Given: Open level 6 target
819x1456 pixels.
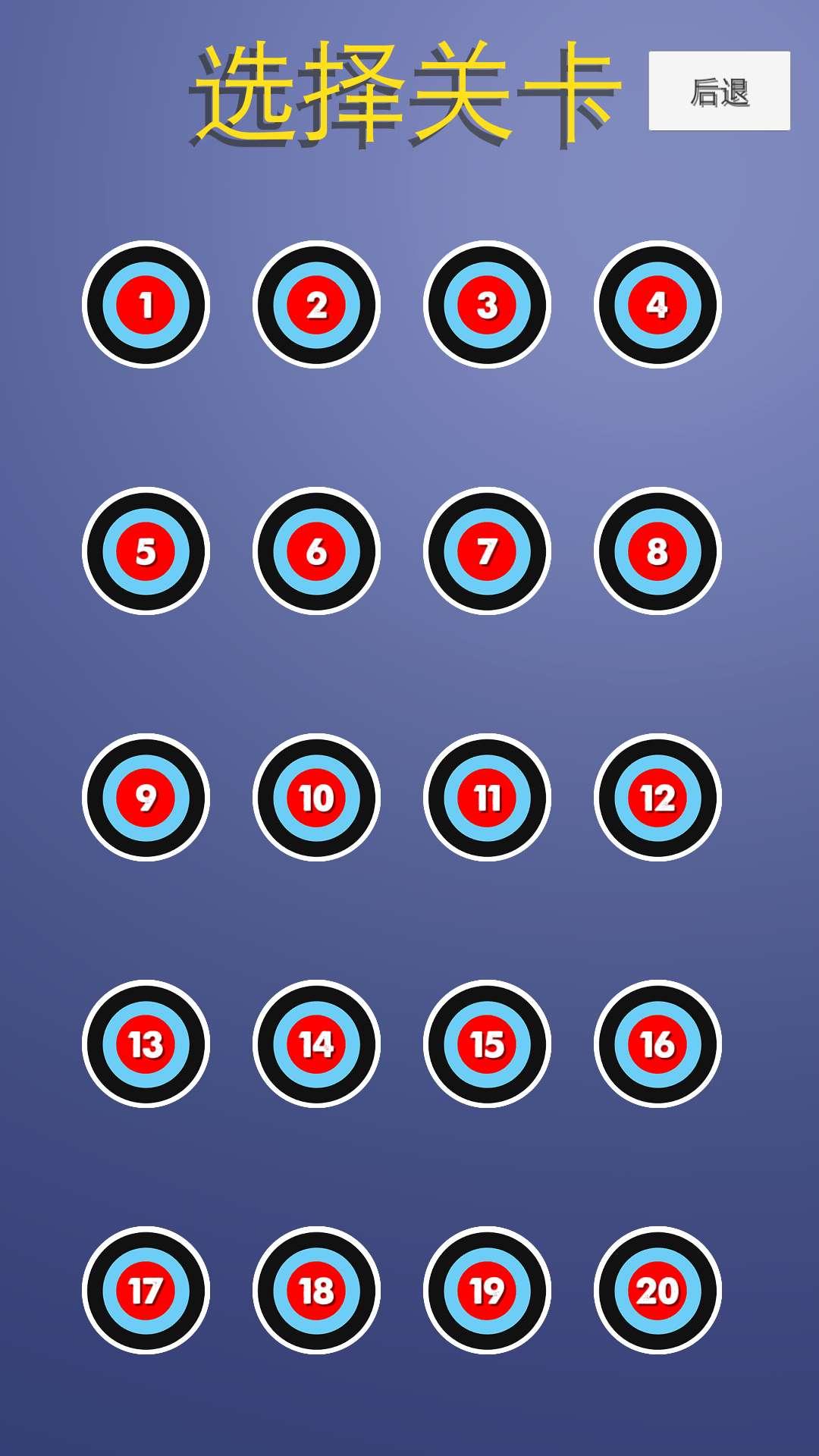Looking at the screenshot, I should click(x=316, y=551).
